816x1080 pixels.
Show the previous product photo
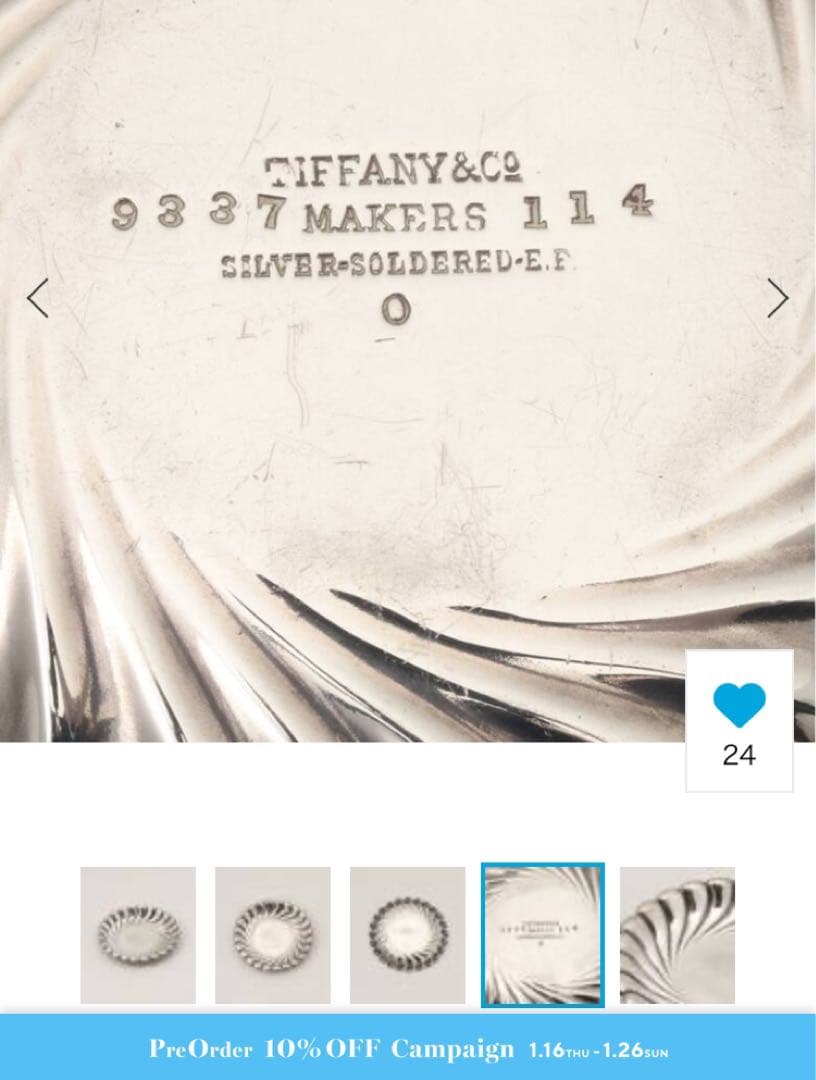[37, 298]
